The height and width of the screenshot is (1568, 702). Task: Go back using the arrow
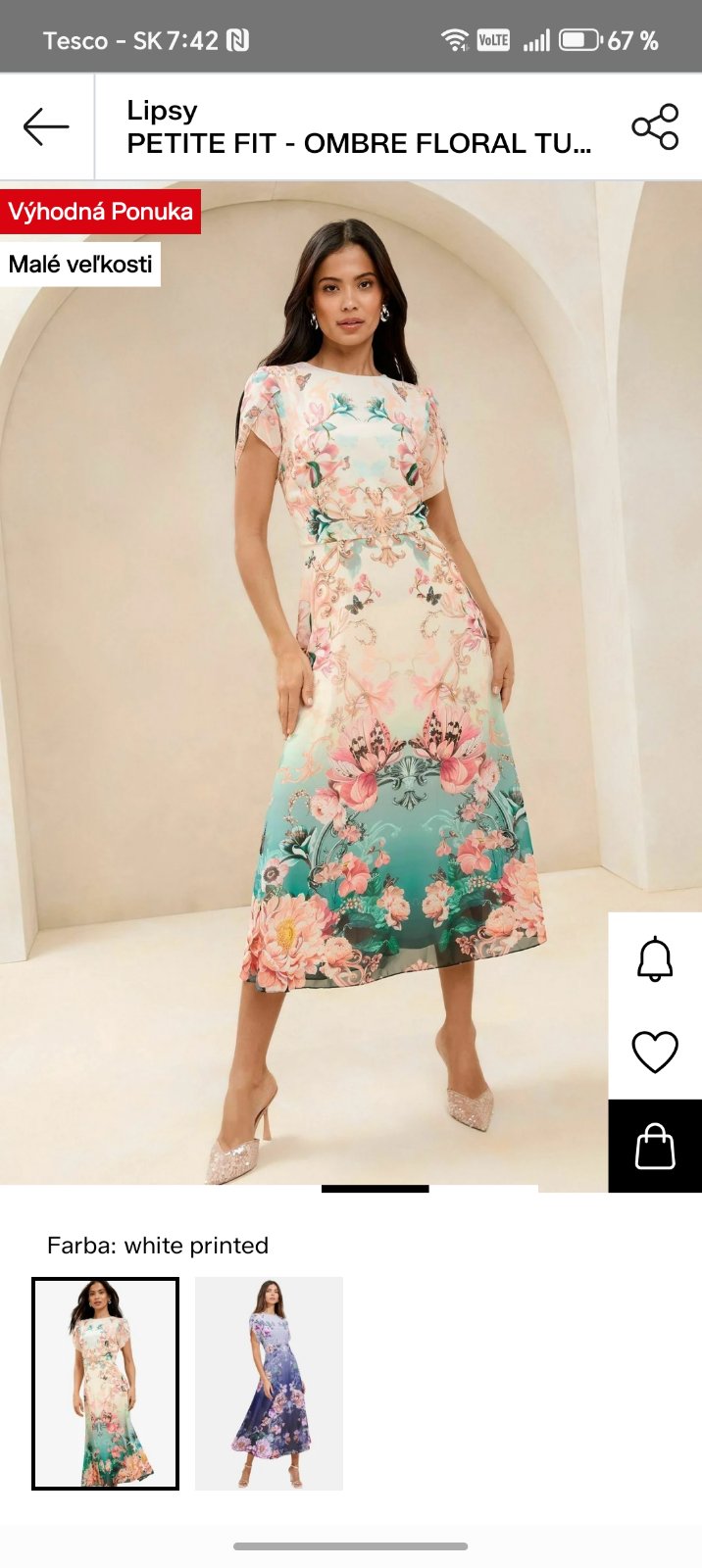click(x=46, y=126)
